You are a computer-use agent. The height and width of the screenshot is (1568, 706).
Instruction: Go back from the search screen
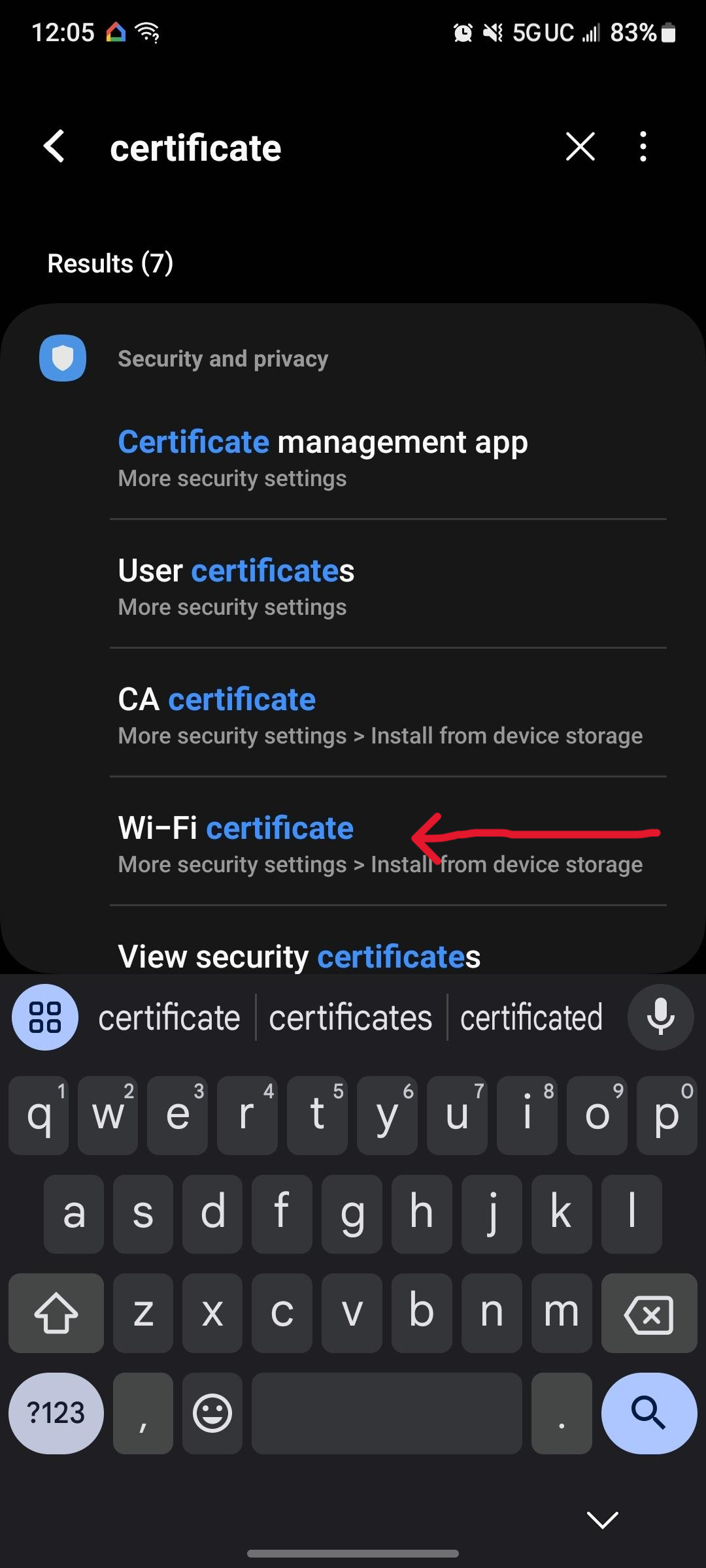(55, 146)
